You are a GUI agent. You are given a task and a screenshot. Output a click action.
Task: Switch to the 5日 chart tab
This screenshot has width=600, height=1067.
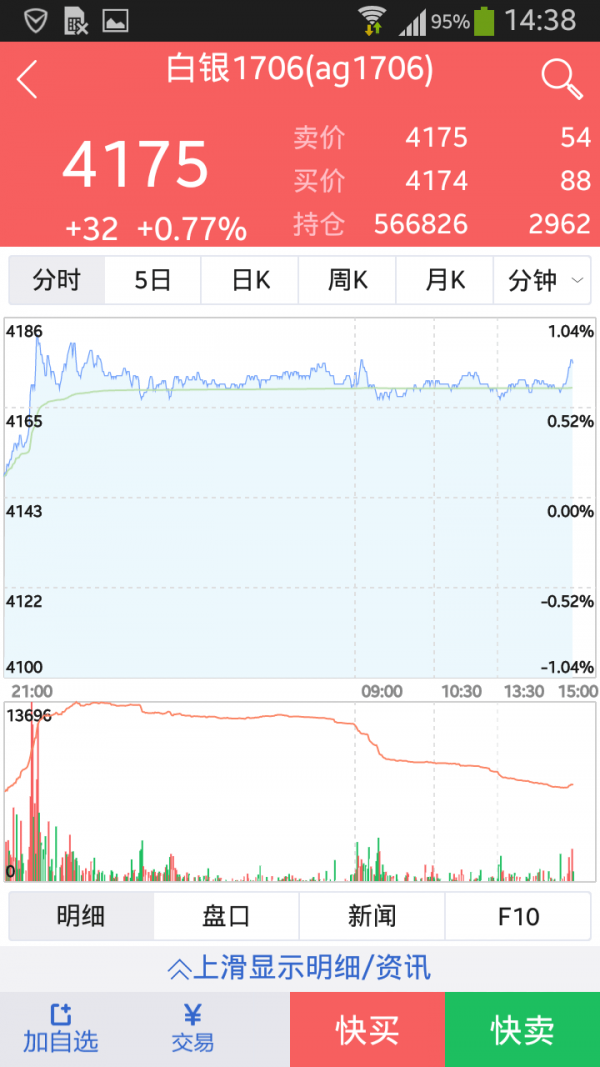pyautogui.click(x=153, y=280)
